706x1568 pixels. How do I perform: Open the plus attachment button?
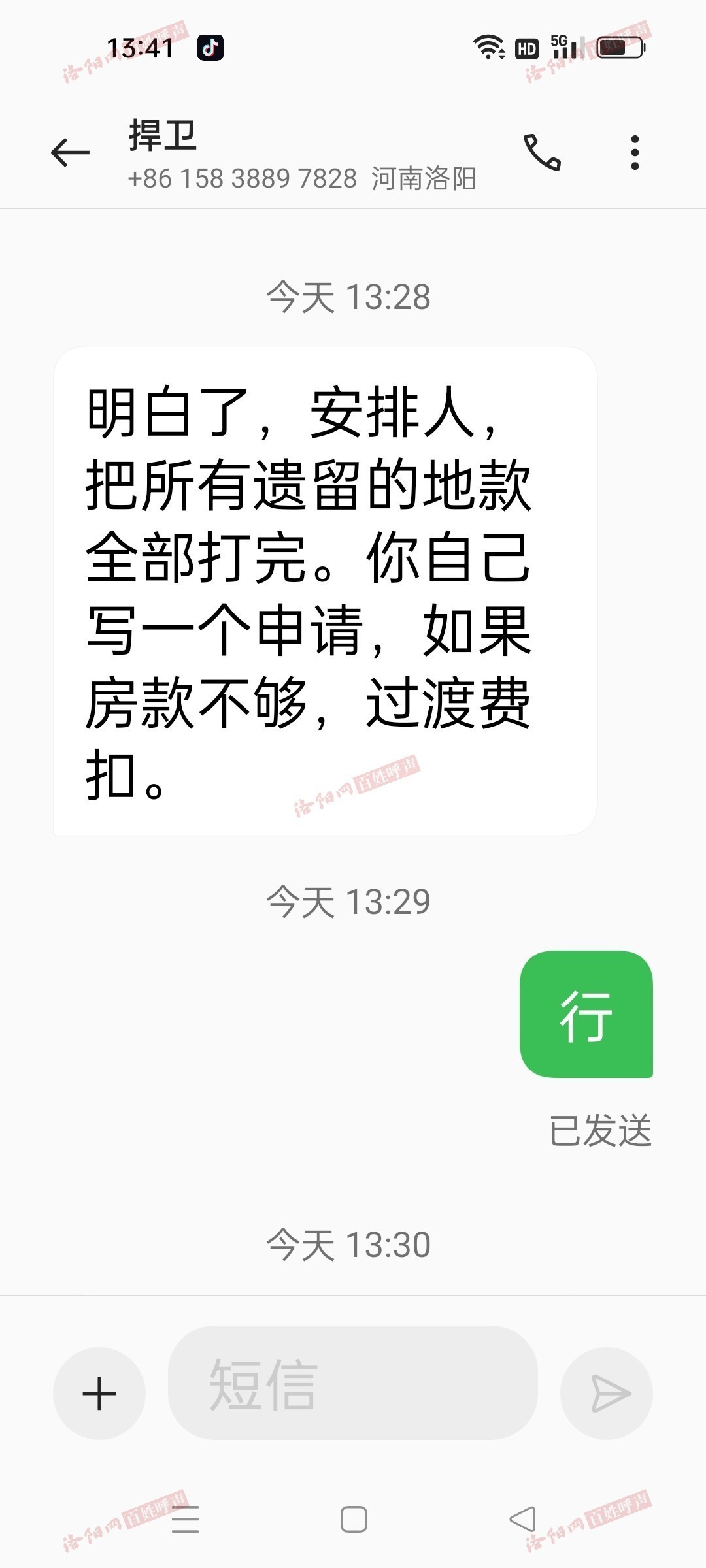[x=99, y=1394]
